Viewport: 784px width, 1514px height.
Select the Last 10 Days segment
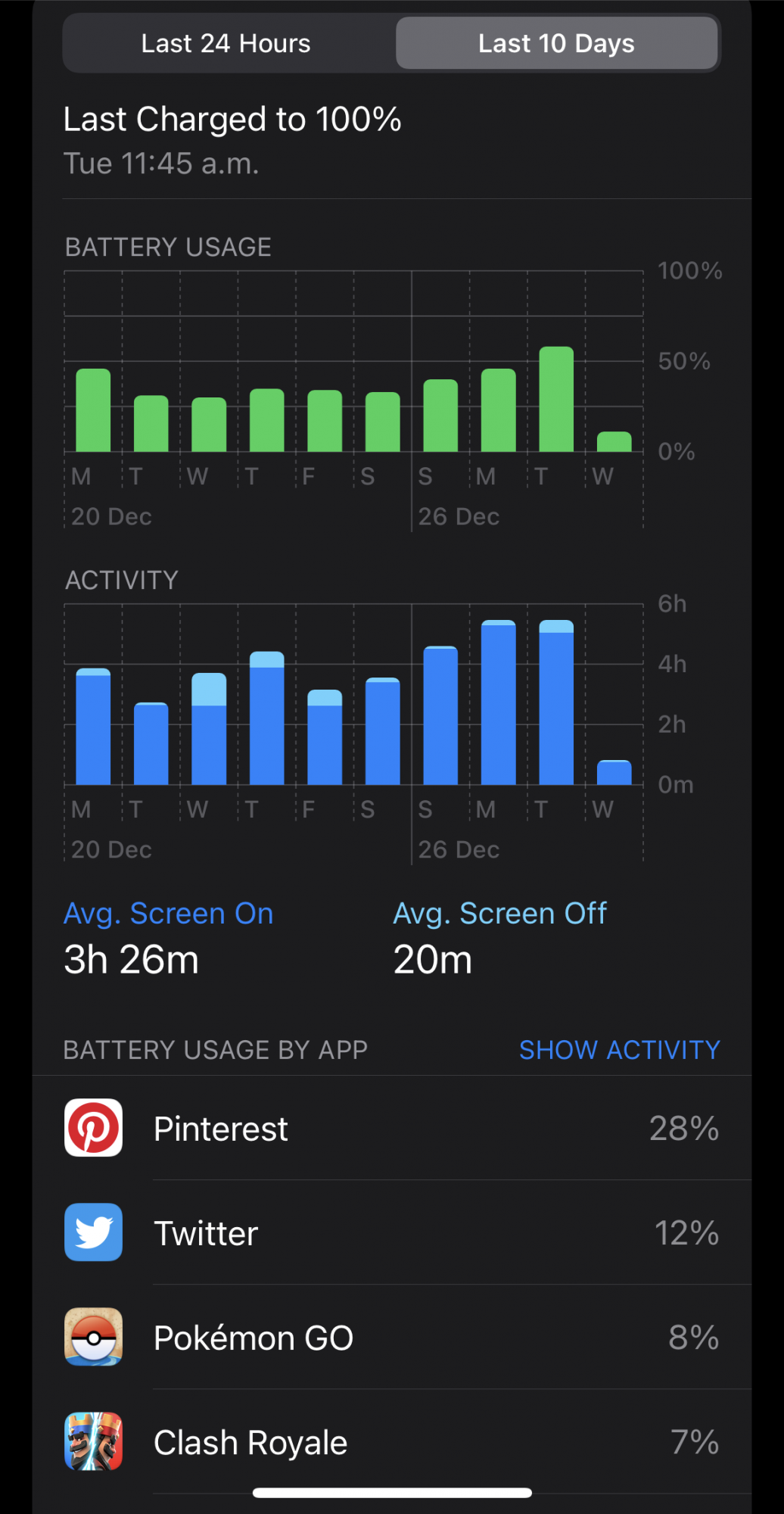556,44
